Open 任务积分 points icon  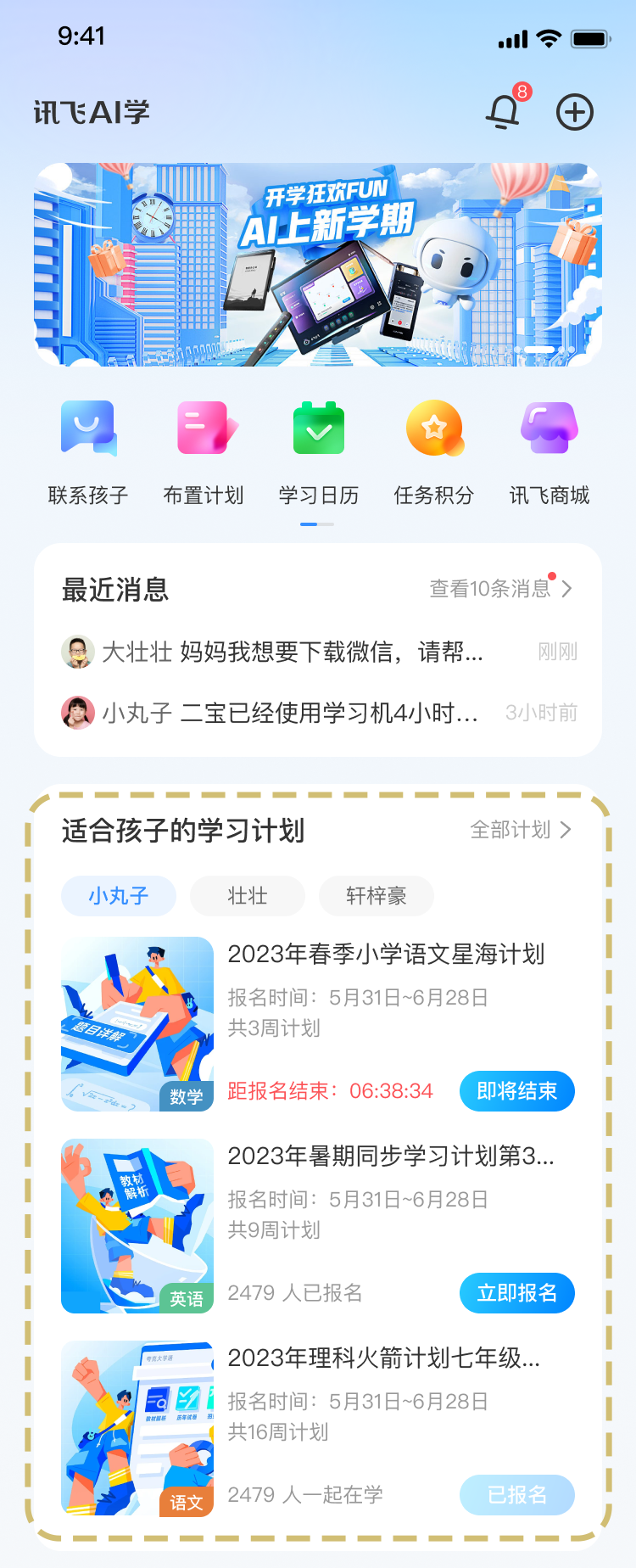point(432,428)
